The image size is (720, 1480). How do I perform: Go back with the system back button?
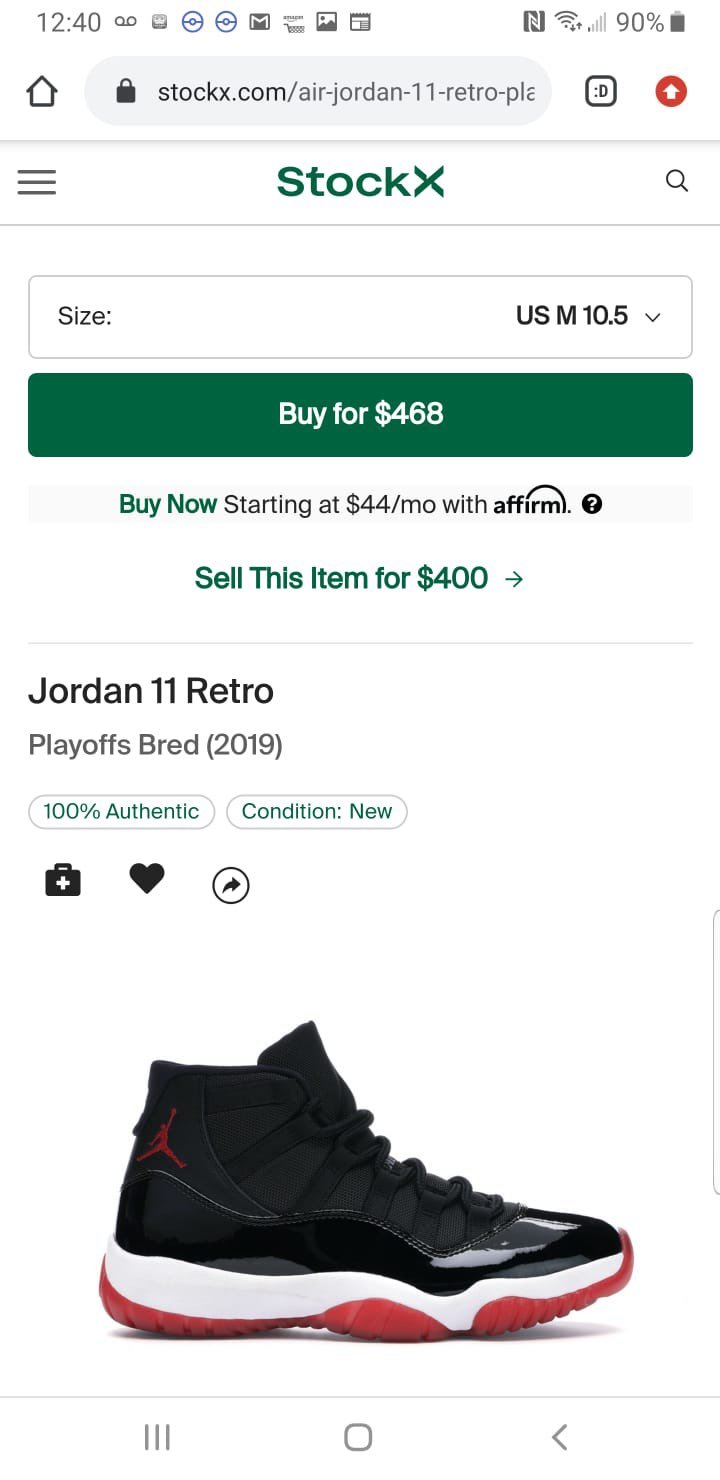tap(560, 1437)
